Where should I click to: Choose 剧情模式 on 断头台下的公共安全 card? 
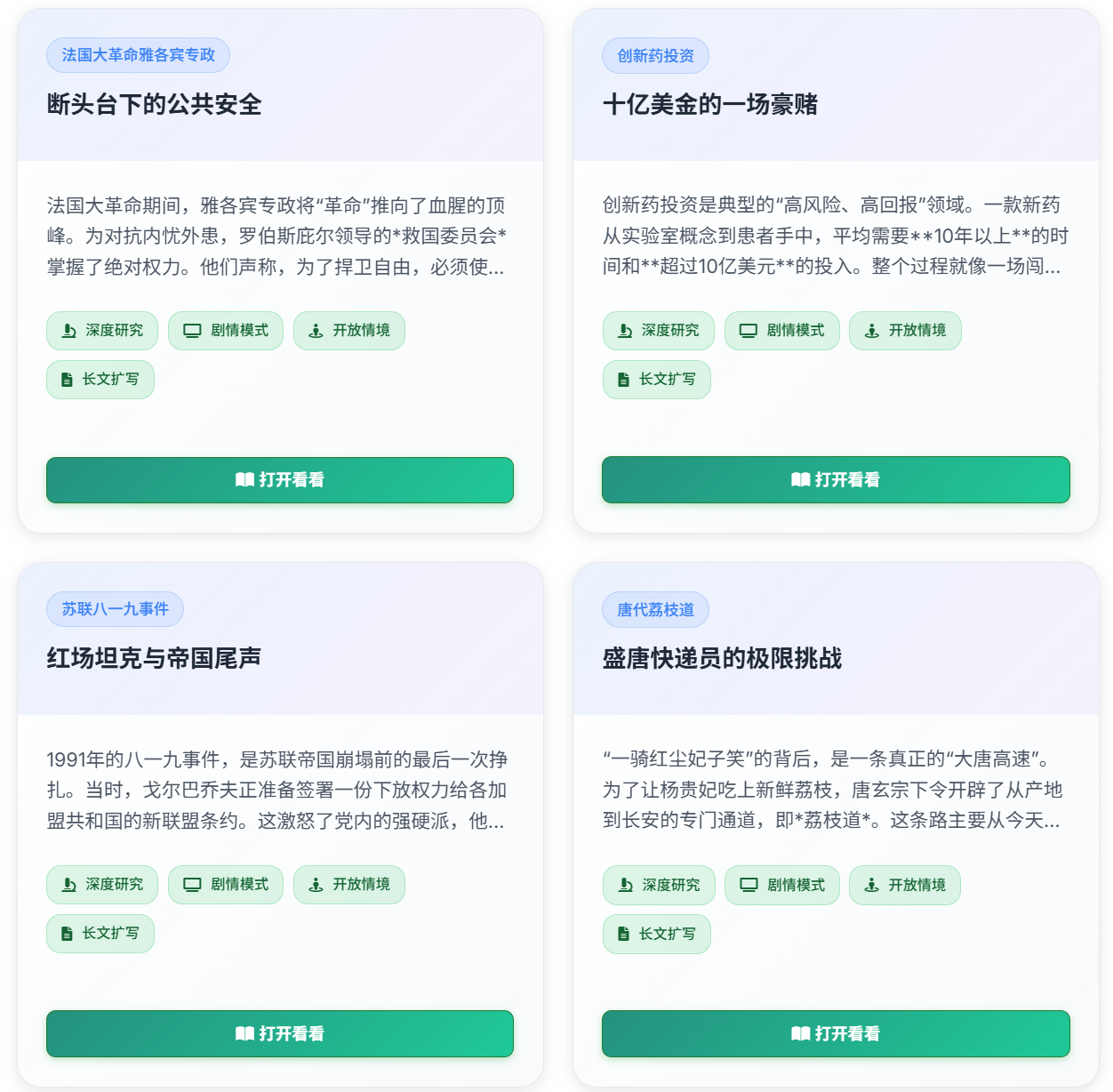coord(226,331)
